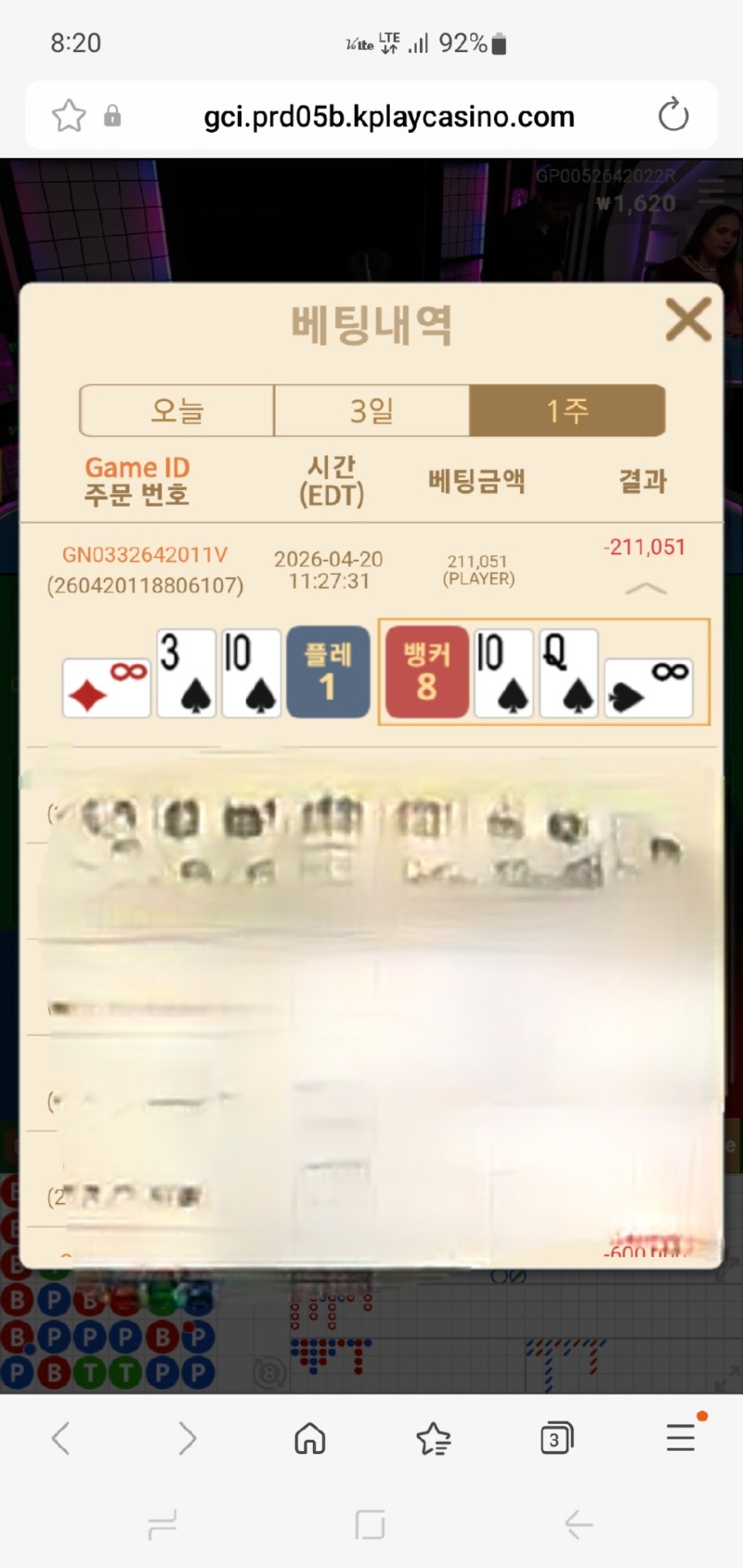Open the tab switcher showing 3 tabs
Image resolution: width=743 pixels, height=1568 pixels.
(556, 1439)
